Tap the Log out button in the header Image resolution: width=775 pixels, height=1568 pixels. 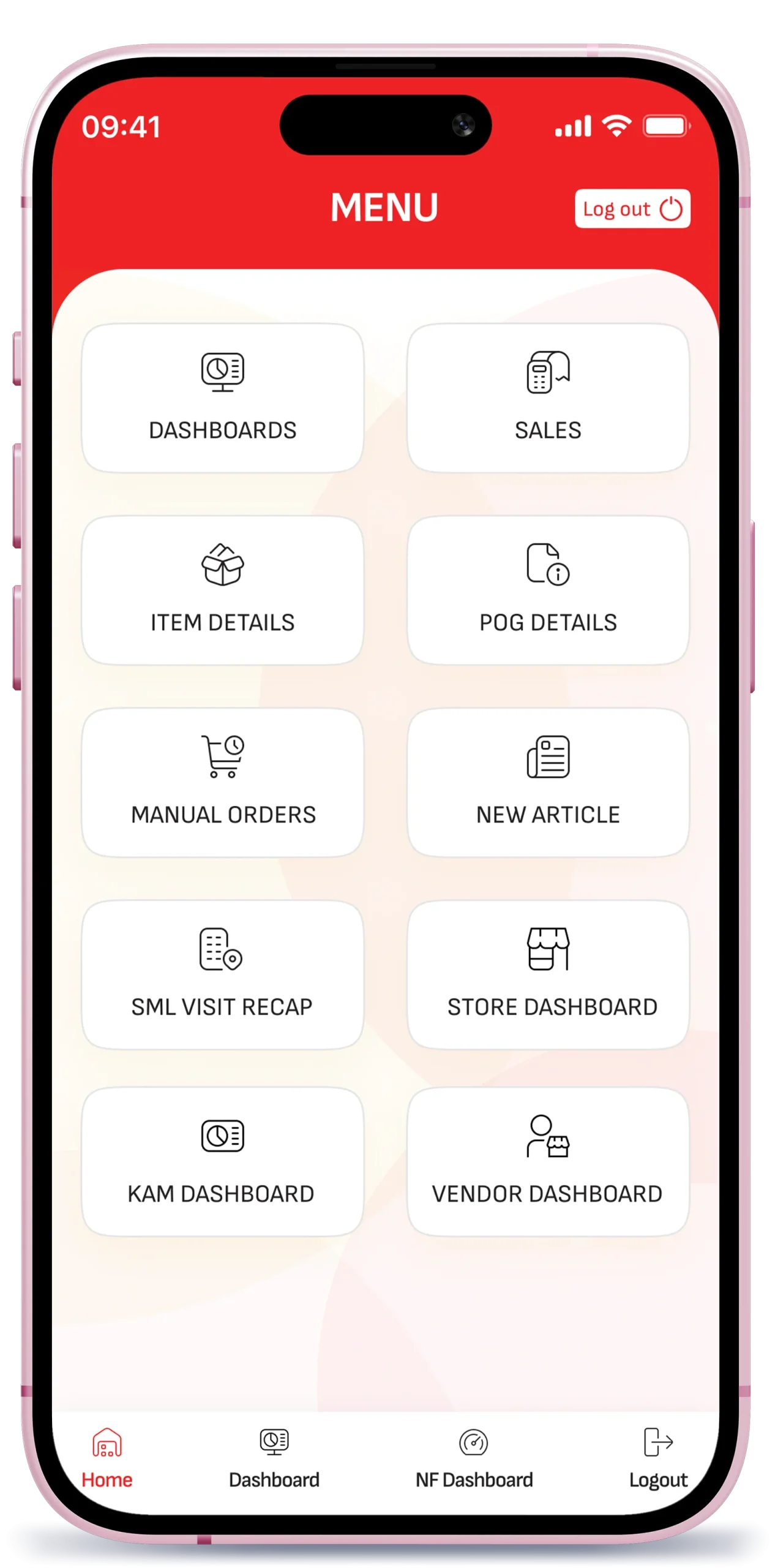click(632, 209)
